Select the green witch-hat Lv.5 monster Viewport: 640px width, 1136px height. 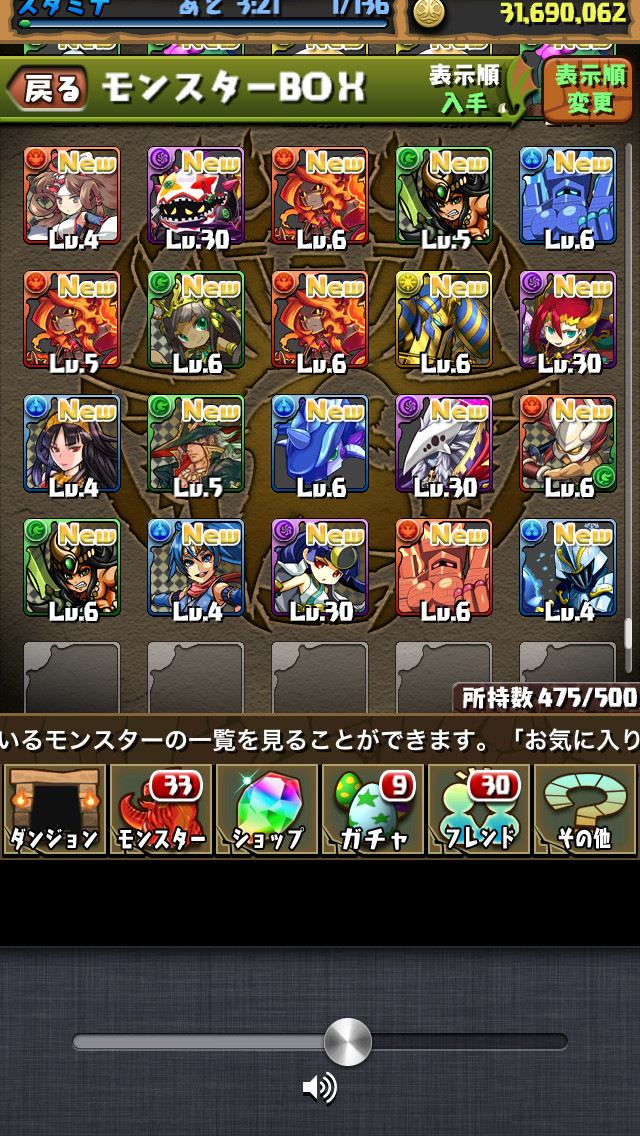pyautogui.click(x=196, y=444)
